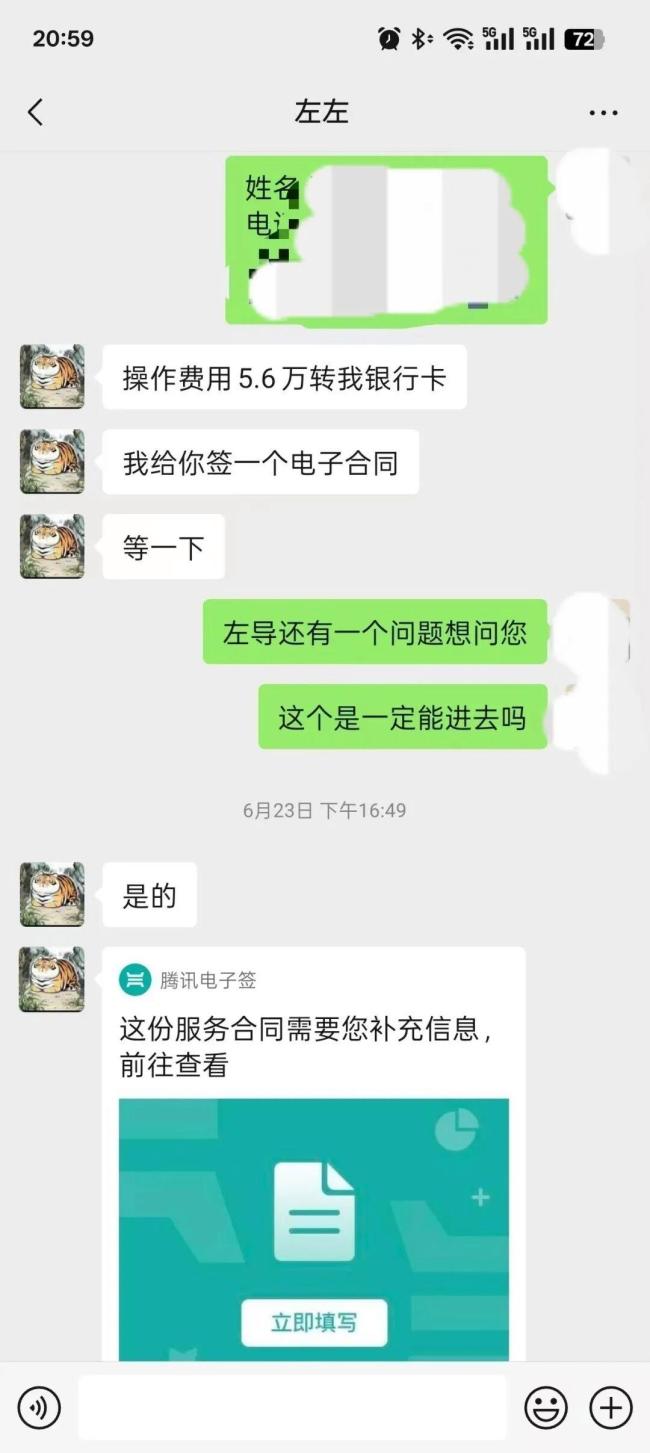Switch to voice message input
Viewport: 650px width, 1453px height.
click(39, 1407)
